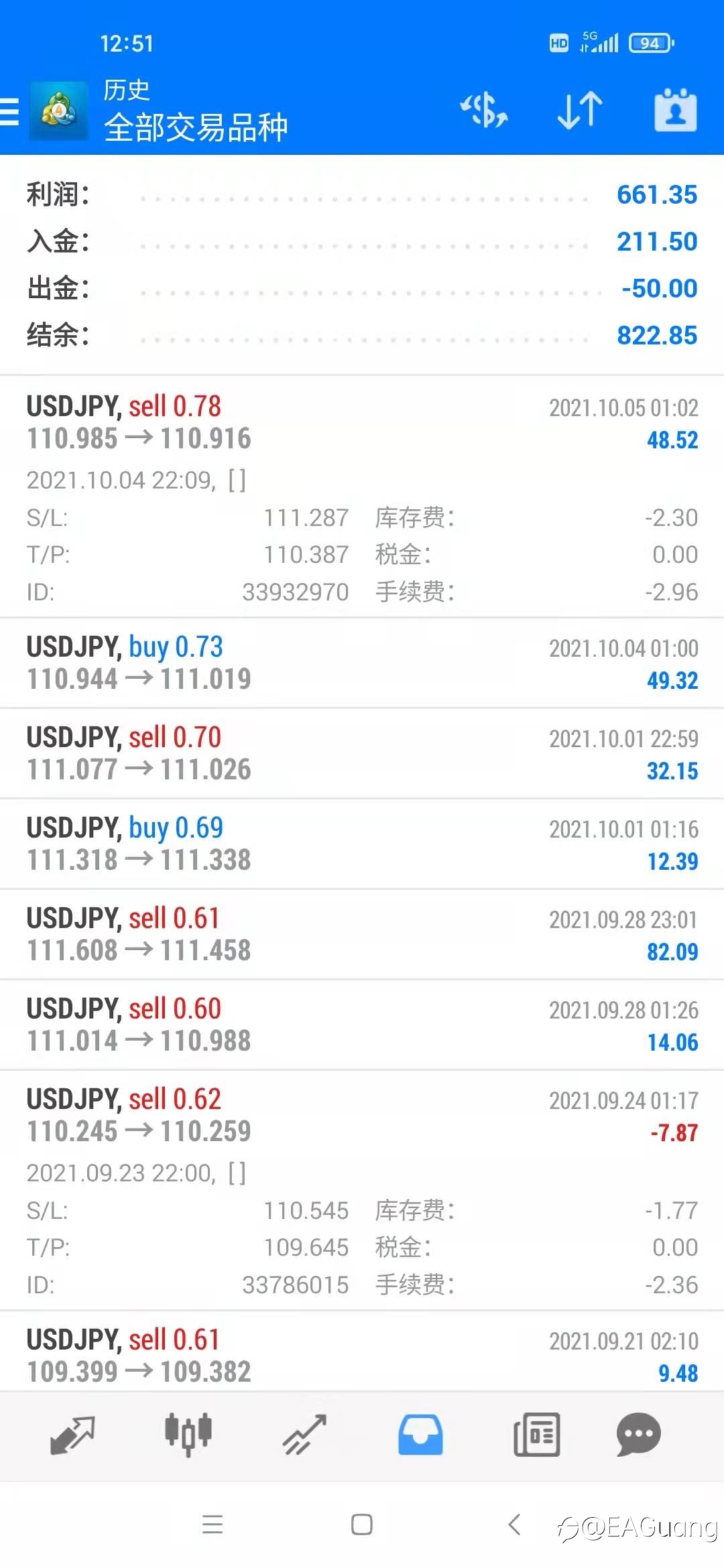Switch to the trade trend-line tab
The height and width of the screenshot is (1568, 724).
point(304,1435)
